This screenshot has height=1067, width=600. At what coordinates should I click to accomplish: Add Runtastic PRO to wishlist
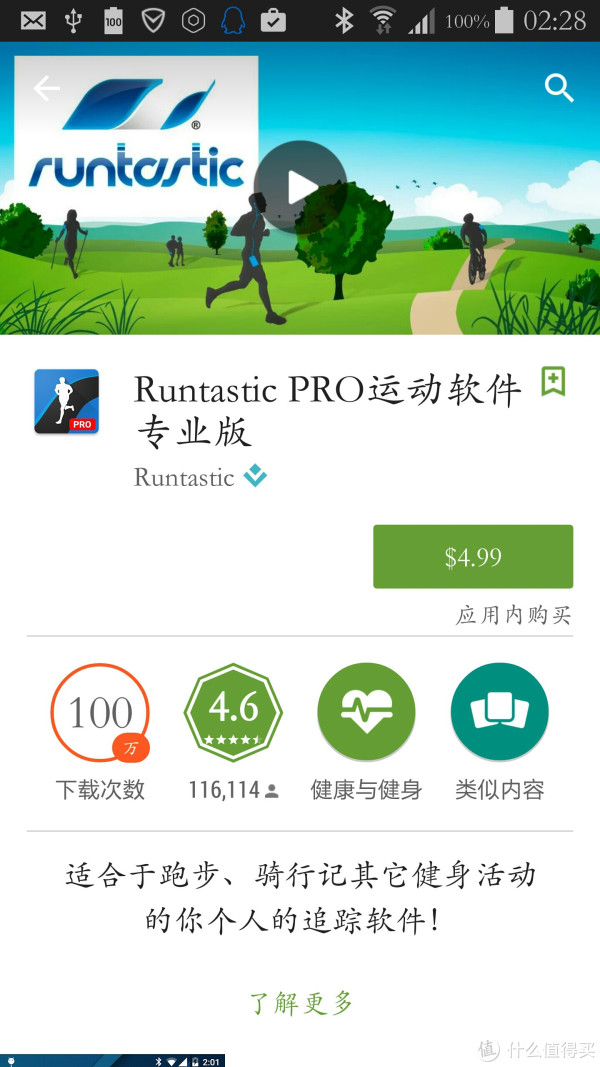click(x=553, y=381)
